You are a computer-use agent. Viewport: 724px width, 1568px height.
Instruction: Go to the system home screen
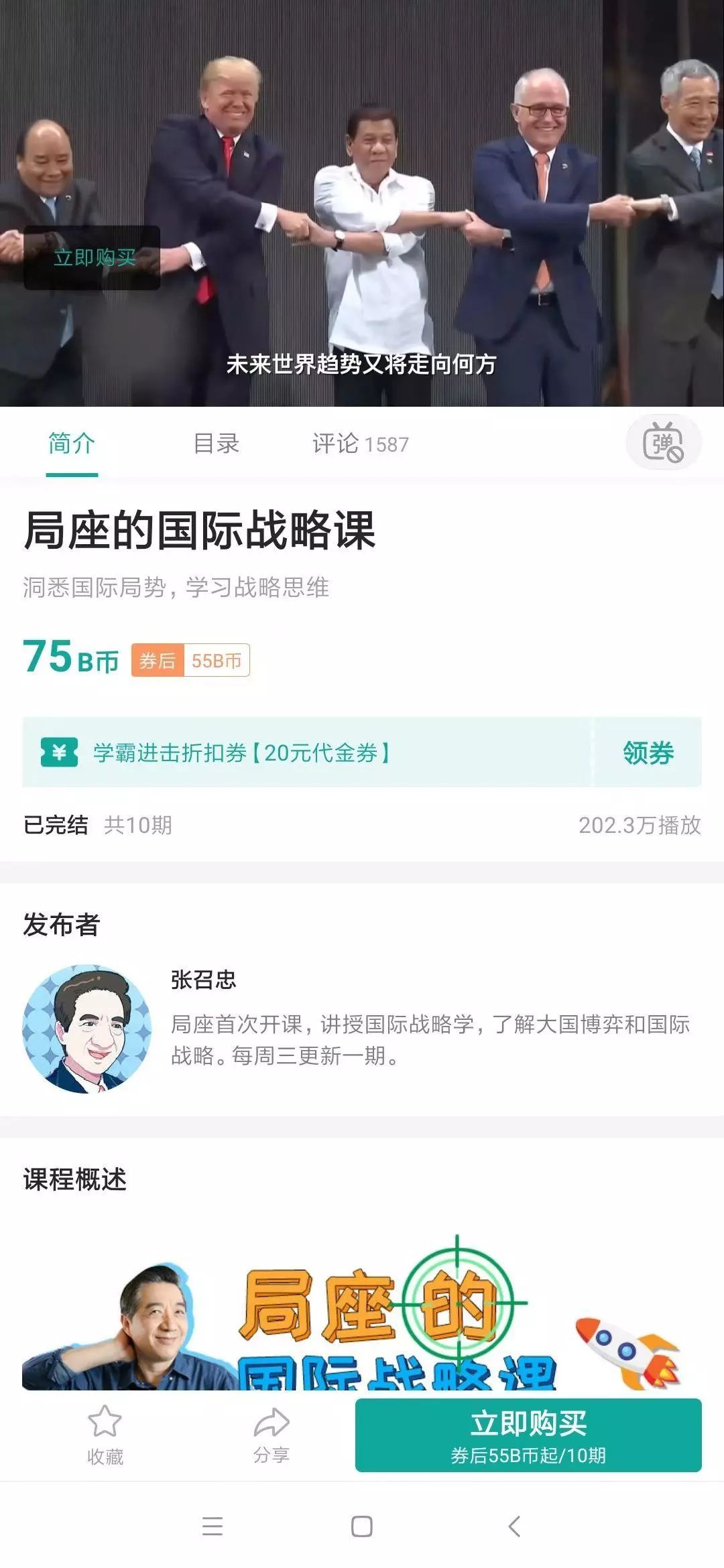tap(362, 1526)
